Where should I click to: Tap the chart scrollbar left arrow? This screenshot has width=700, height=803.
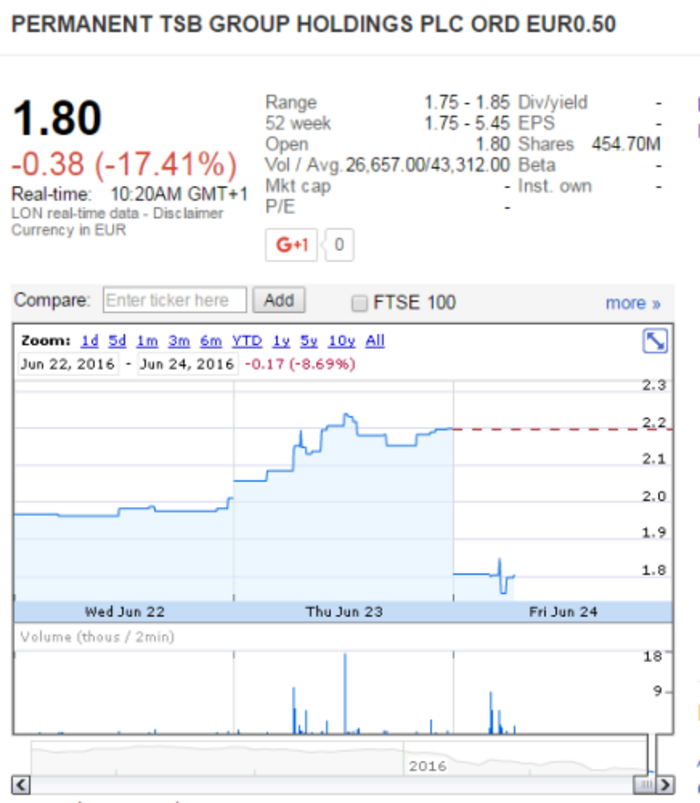pyautogui.click(x=21, y=784)
